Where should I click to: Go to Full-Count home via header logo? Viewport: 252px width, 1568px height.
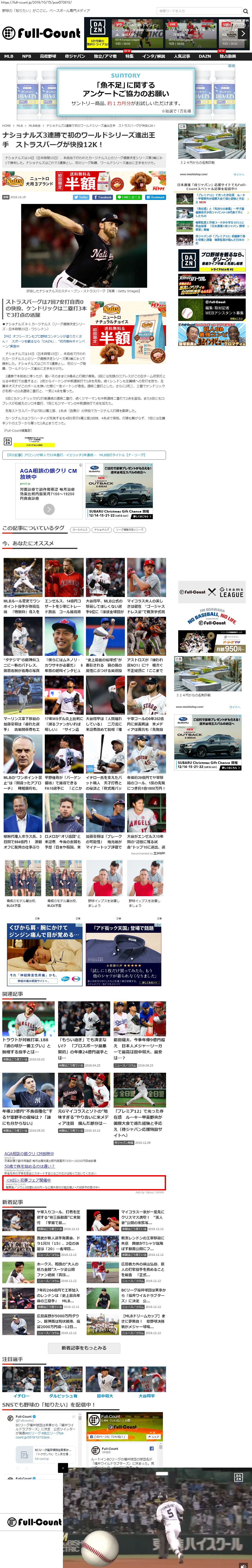pos(34,33)
